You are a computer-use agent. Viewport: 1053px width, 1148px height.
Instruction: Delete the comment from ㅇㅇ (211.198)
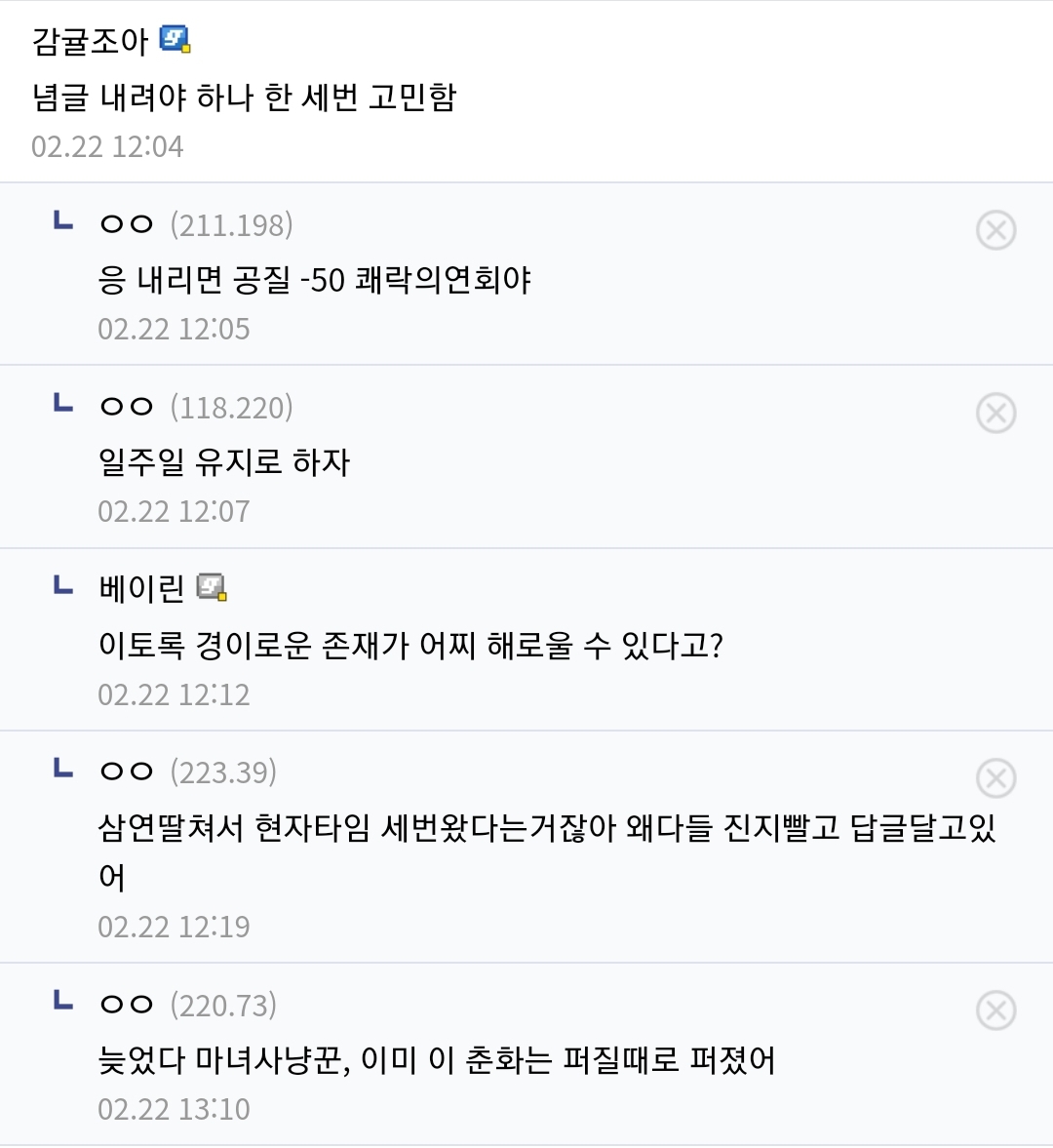995,231
